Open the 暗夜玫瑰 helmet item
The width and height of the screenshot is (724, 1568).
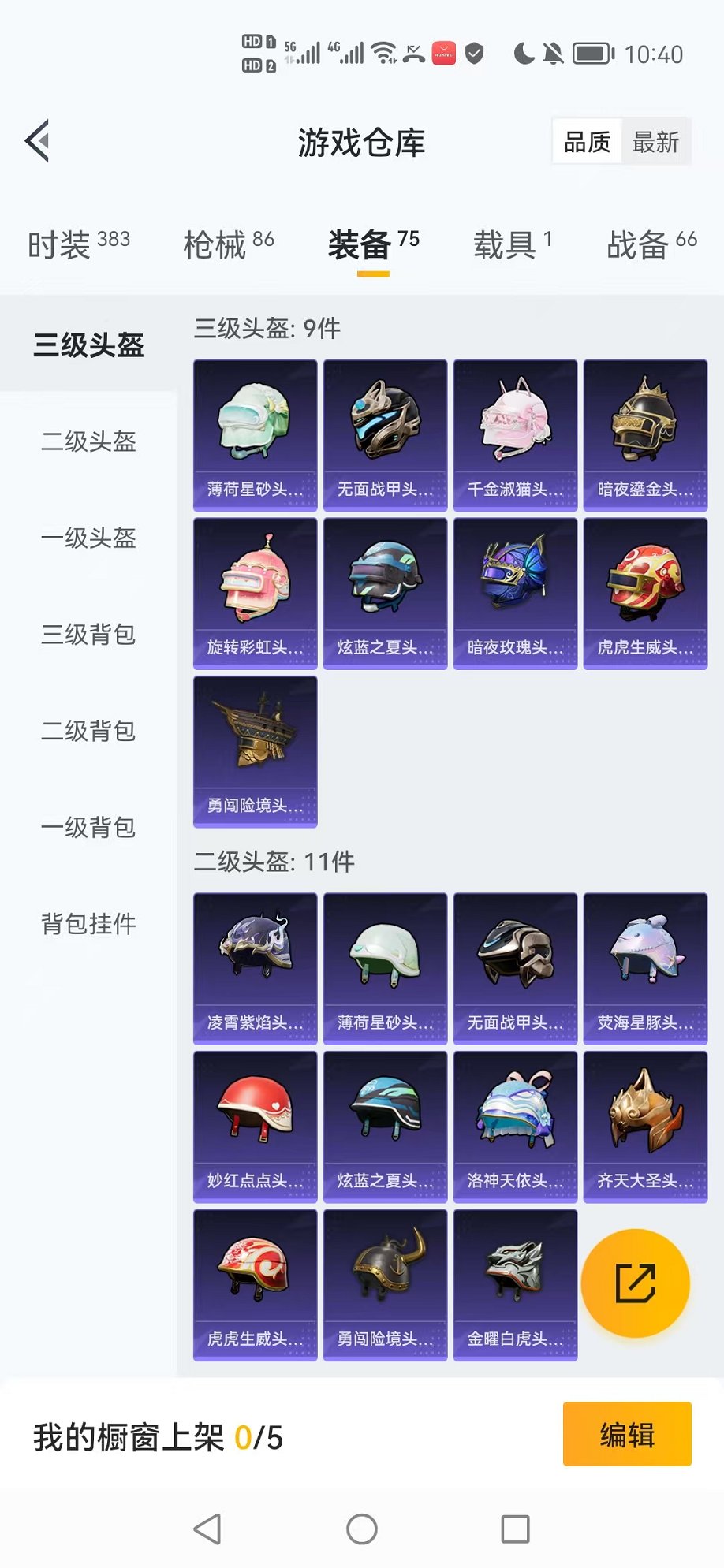tap(515, 593)
